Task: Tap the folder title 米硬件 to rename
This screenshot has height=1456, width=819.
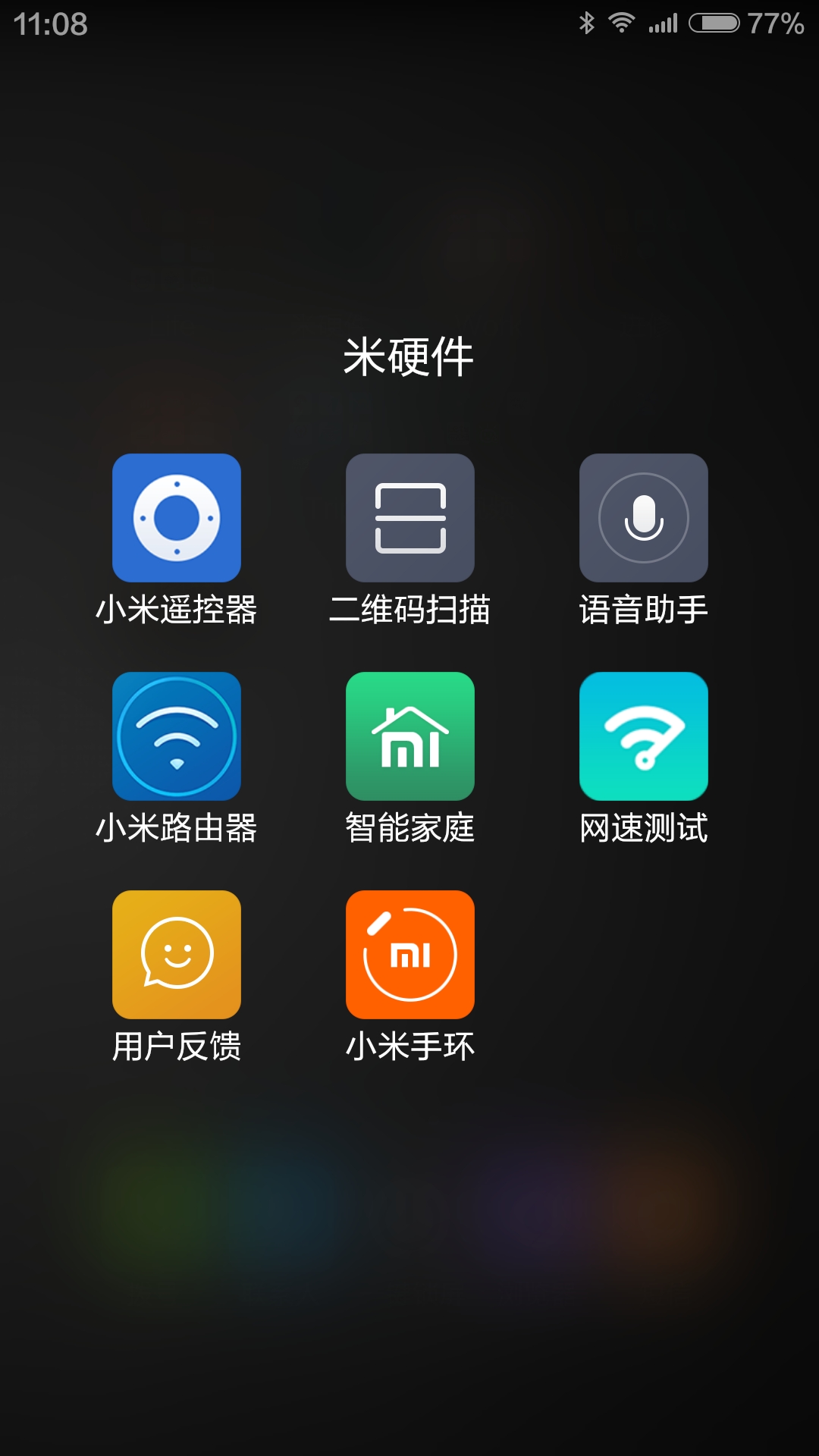Action: pos(409,357)
